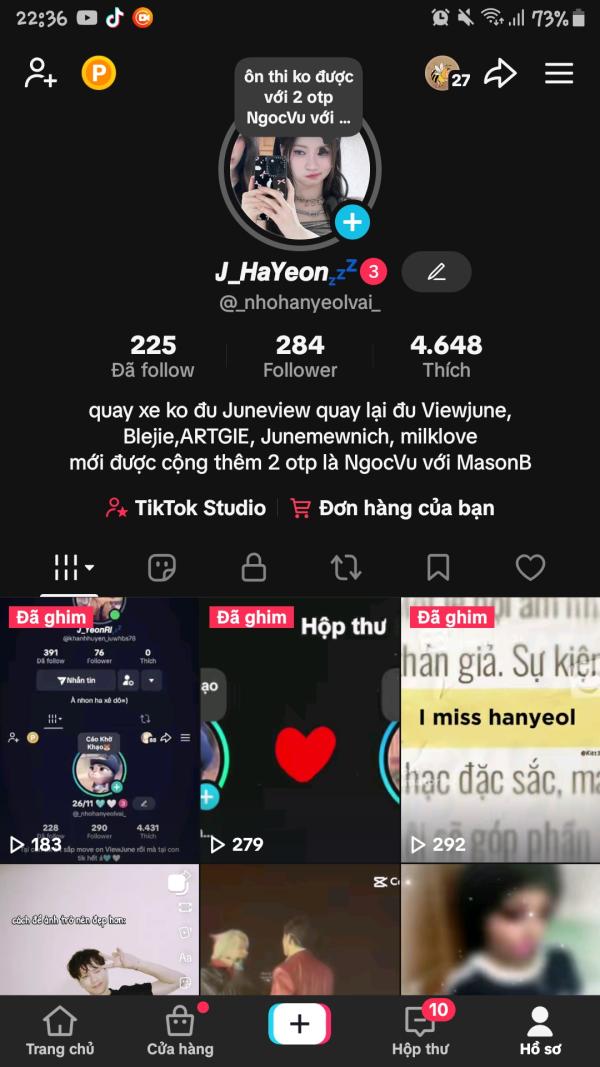Tap the plus badge on avatar
This screenshot has width=600, height=1067.
click(352, 221)
